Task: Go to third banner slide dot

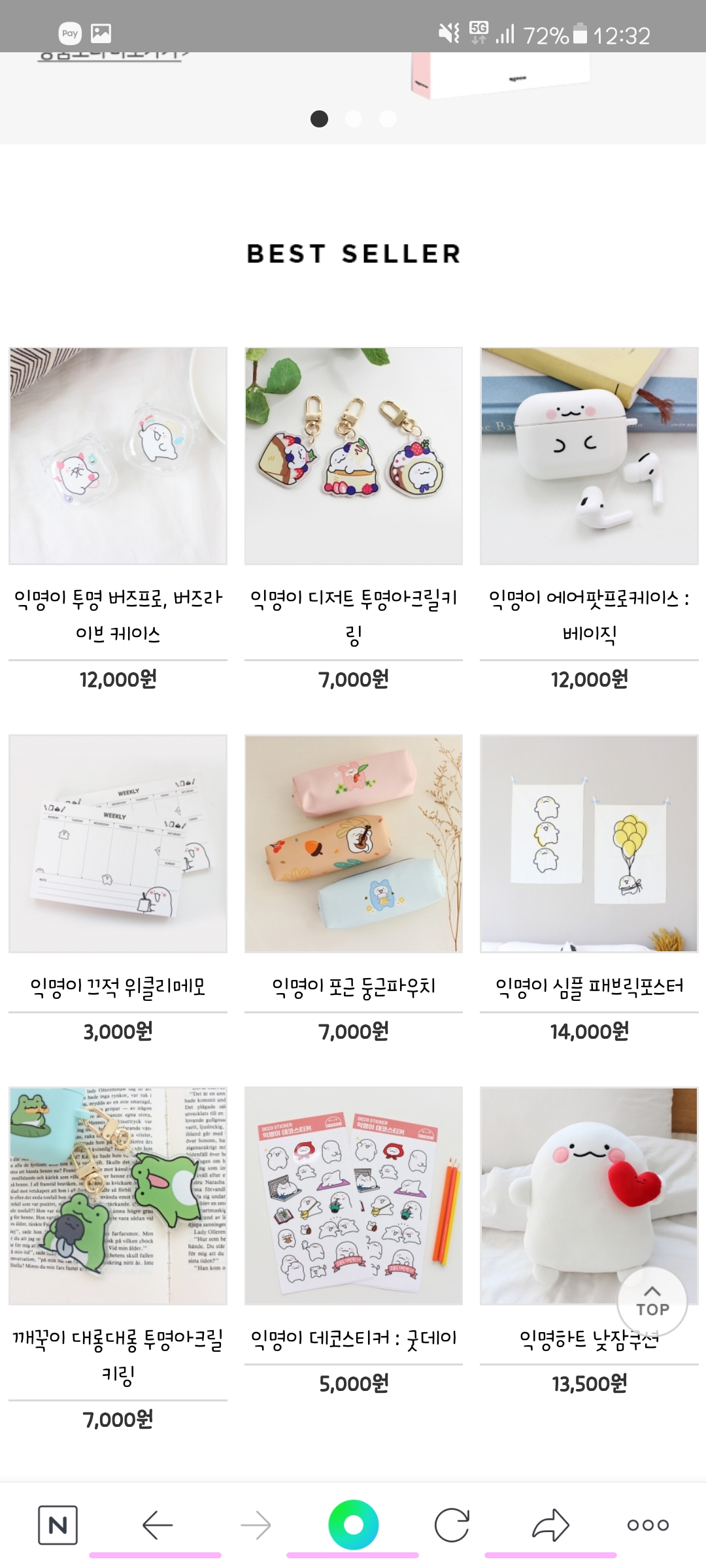Action: (x=388, y=119)
